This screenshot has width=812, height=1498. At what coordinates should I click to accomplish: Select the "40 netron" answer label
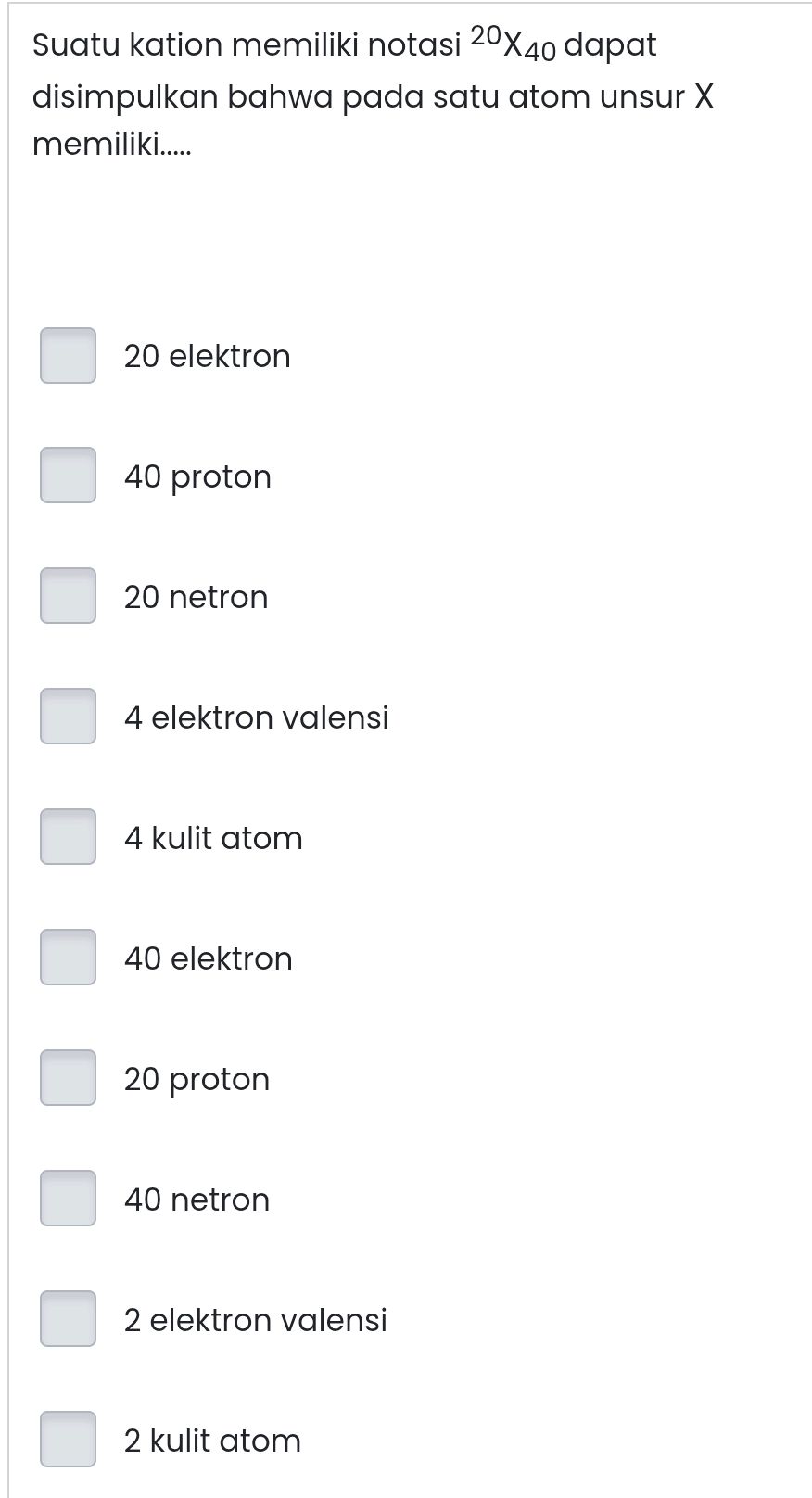pyautogui.click(x=197, y=1199)
